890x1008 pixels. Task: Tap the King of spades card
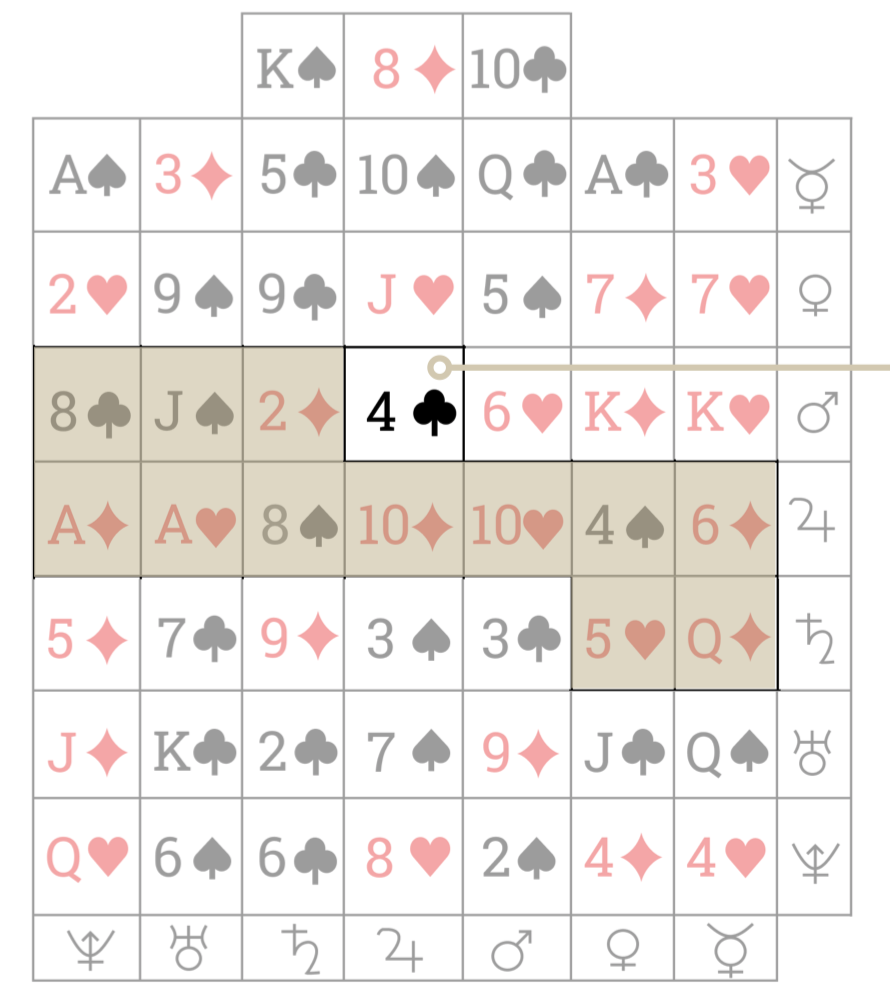[293, 66]
